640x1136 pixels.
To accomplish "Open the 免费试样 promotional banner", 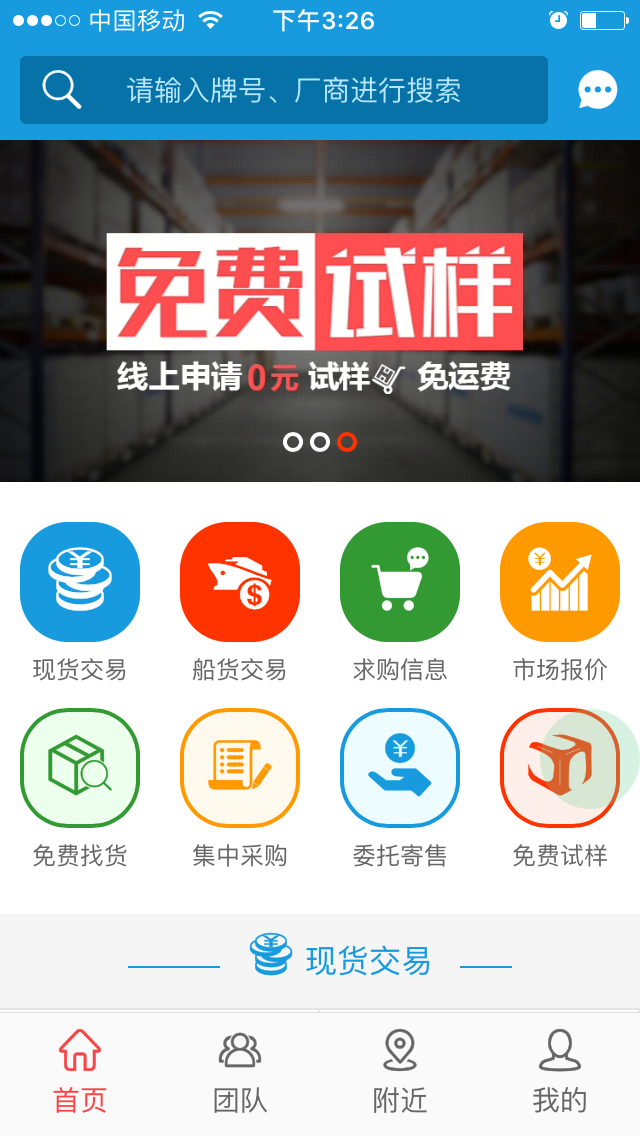I will pyautogui.click(x=315, y=310).
